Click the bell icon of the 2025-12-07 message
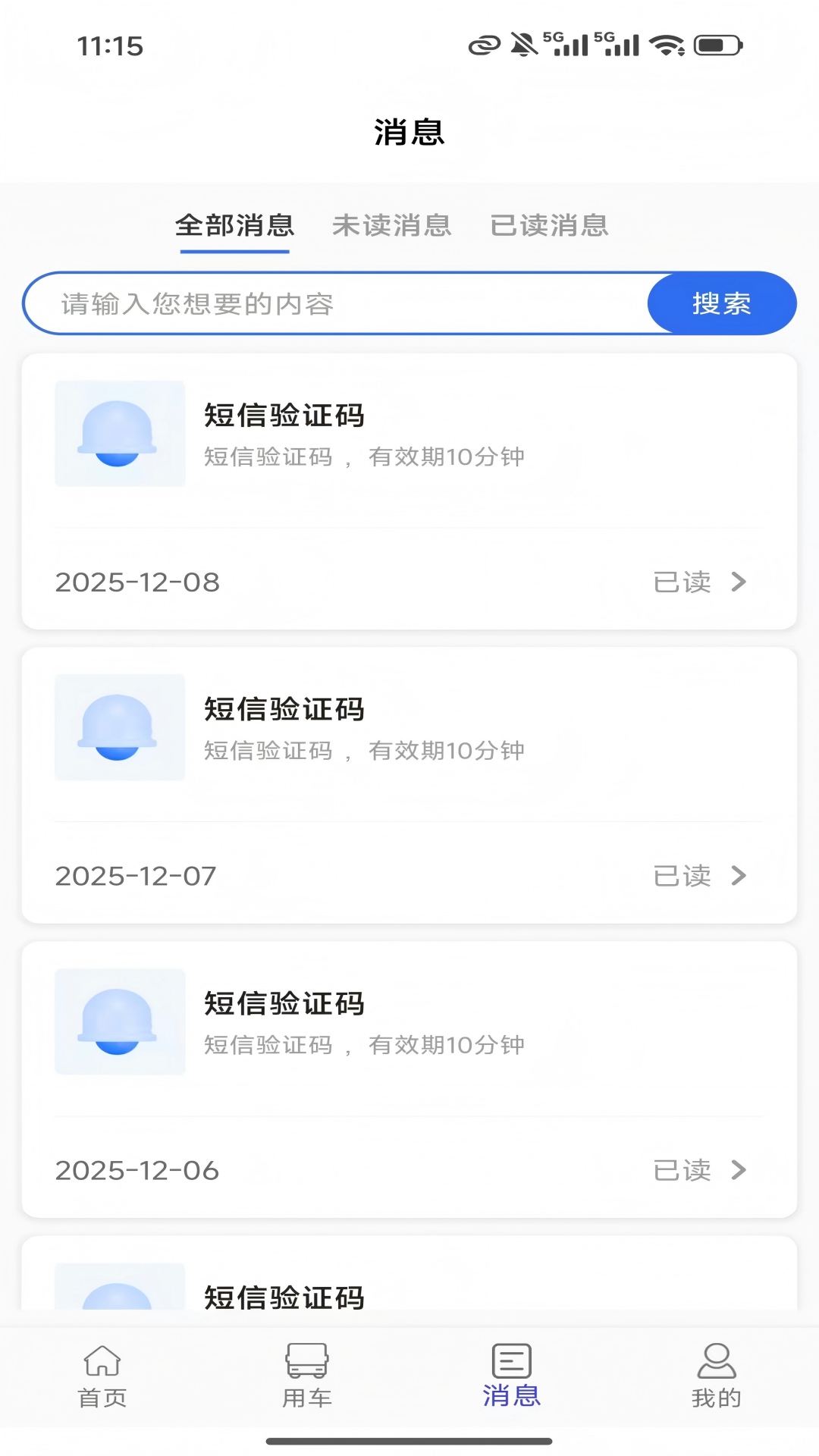Image resolution: width=819 pixels, height=1456 pixels. point(119,727)
